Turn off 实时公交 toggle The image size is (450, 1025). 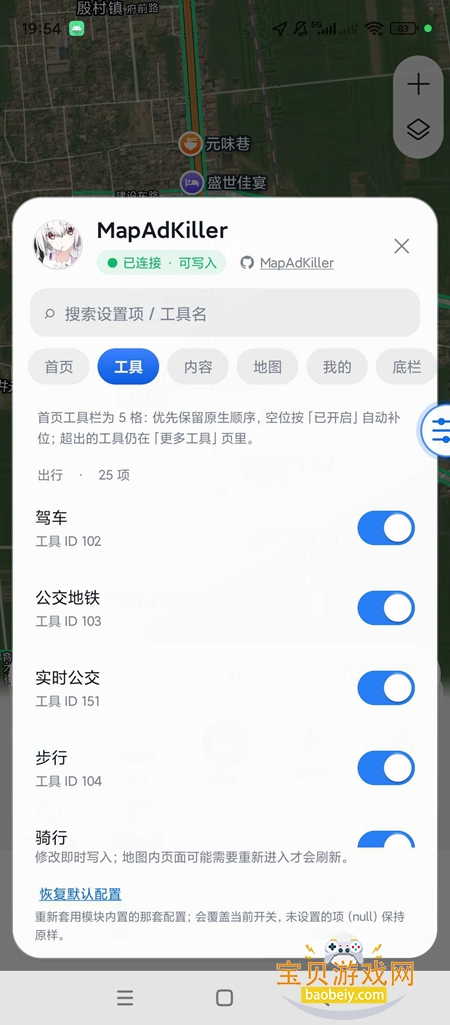[386, 688]
